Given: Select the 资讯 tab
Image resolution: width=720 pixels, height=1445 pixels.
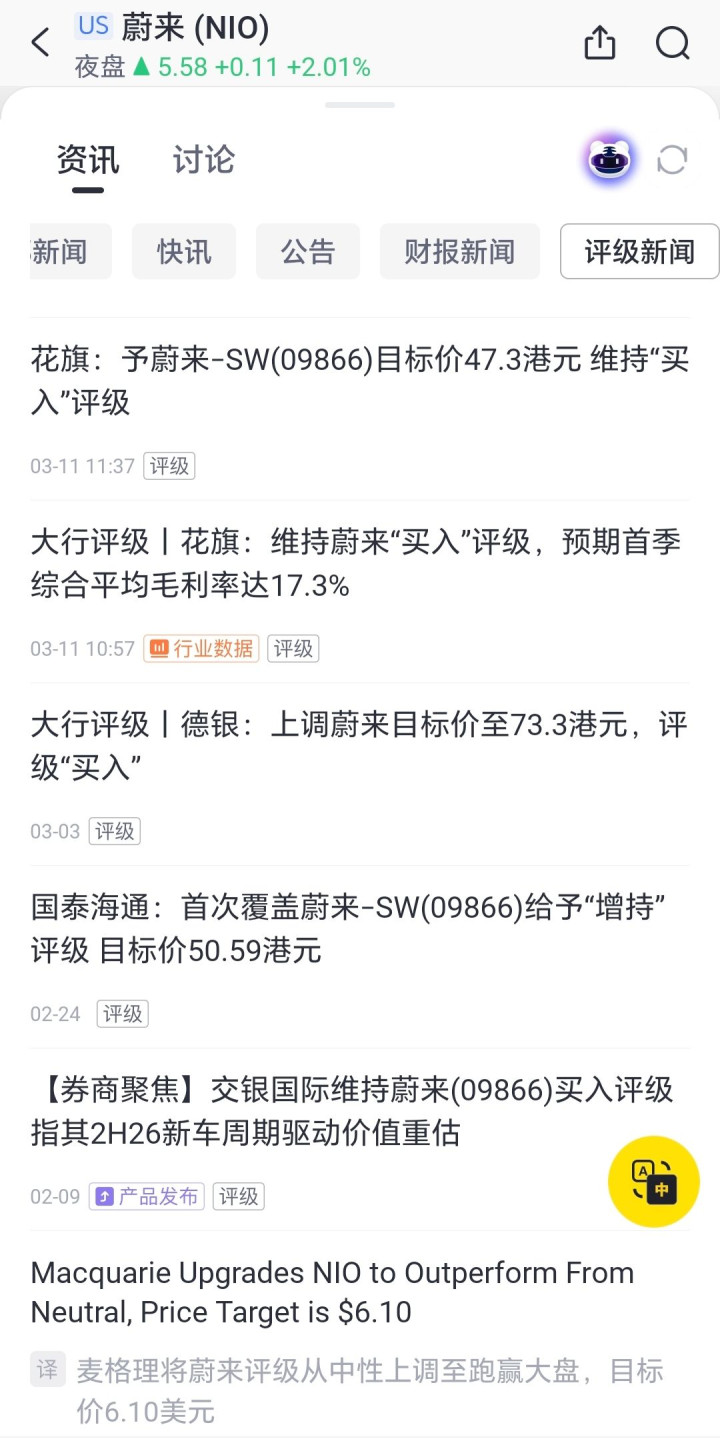Looking at the screenshot, I should (88, 160).
